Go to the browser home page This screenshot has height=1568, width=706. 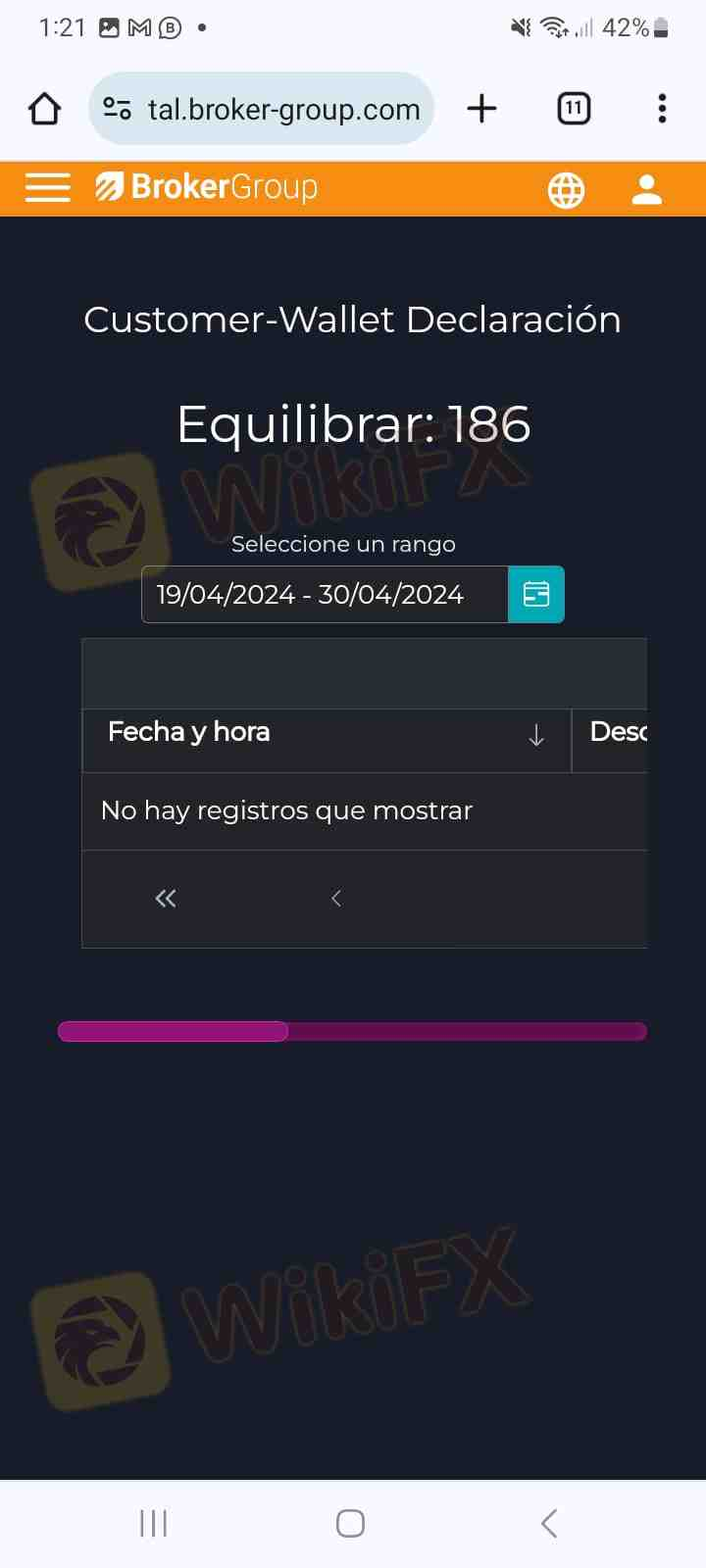pos(44,109)
